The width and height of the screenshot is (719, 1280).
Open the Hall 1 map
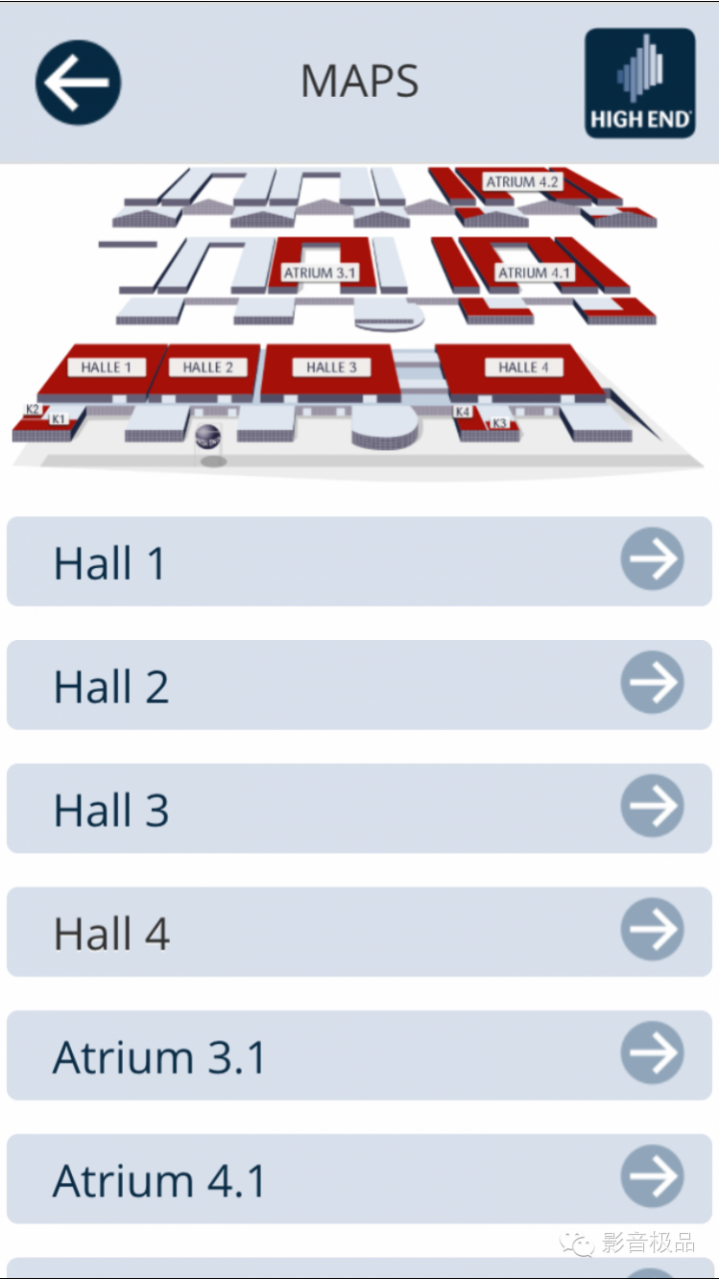pos(359,562)
